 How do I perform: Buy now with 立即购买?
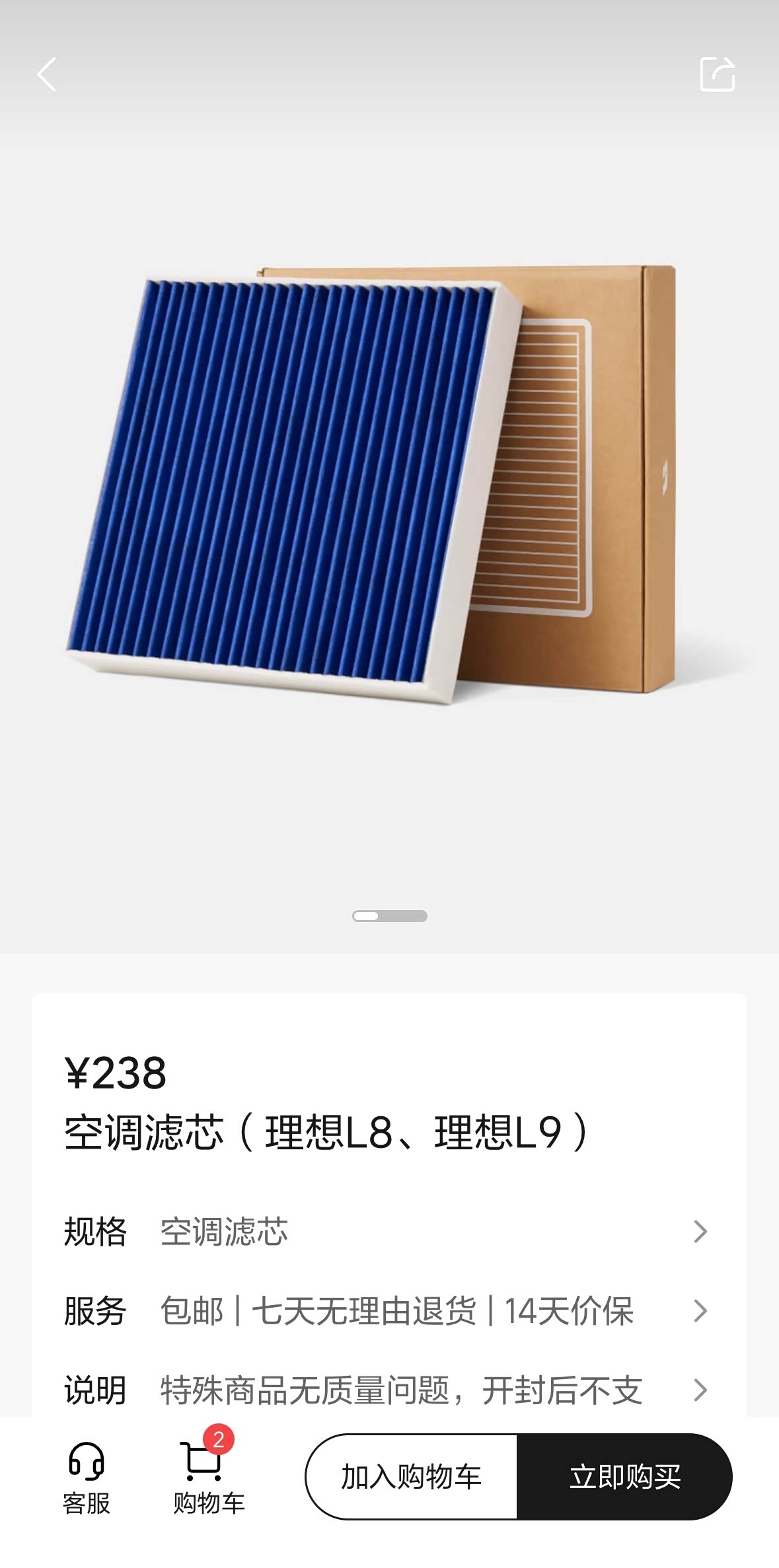(x=624, y=1477)
